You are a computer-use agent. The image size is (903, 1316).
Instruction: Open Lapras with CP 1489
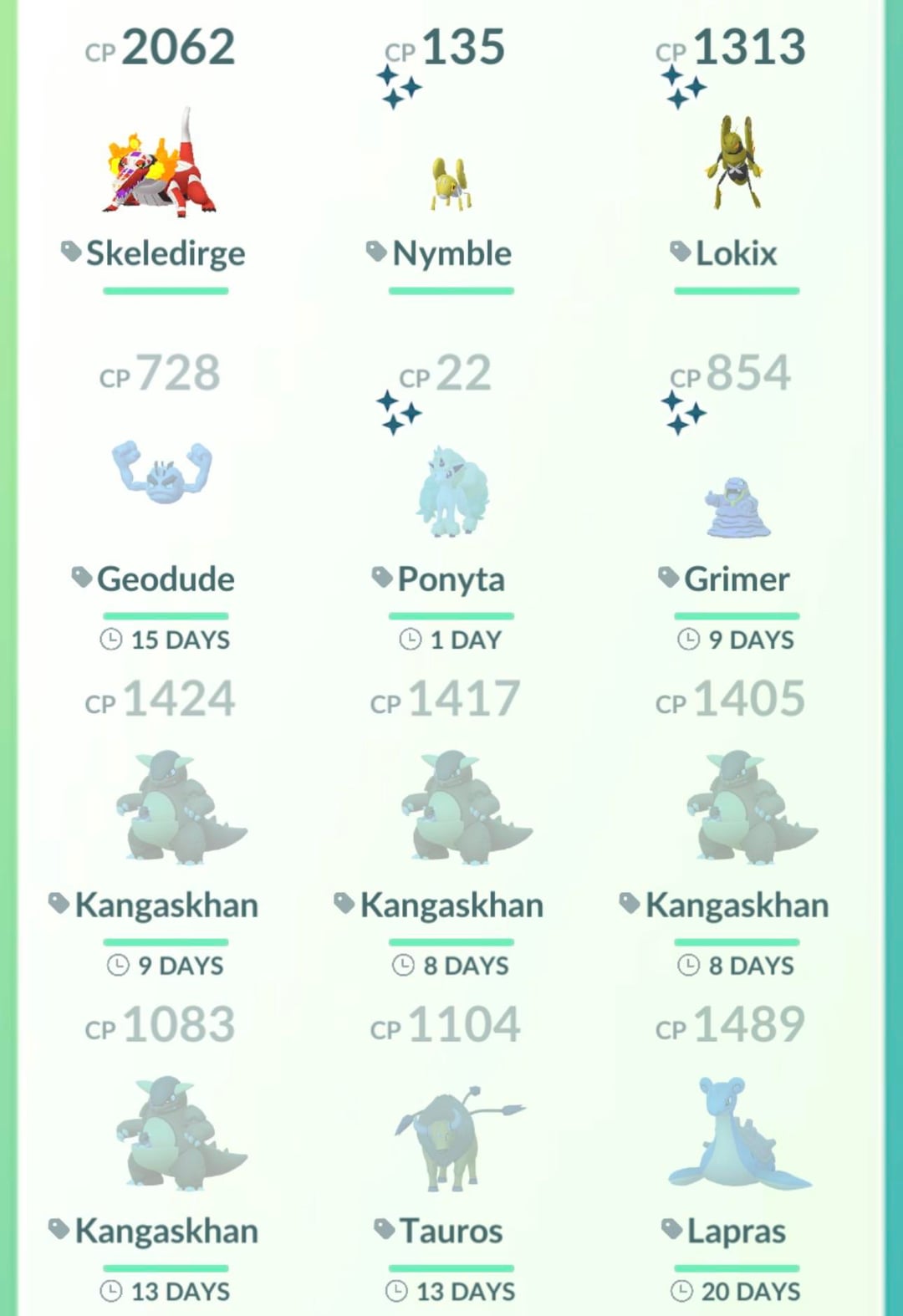click(736, 1135)
